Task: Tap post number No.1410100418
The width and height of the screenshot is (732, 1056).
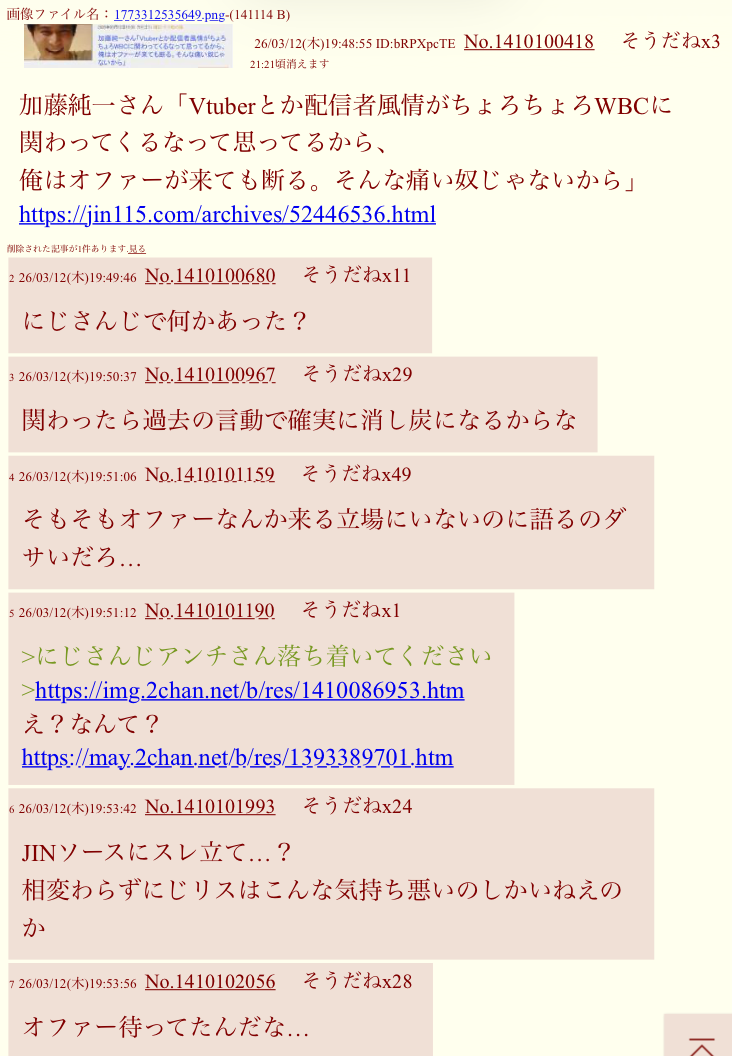Action: coord(529,42)
